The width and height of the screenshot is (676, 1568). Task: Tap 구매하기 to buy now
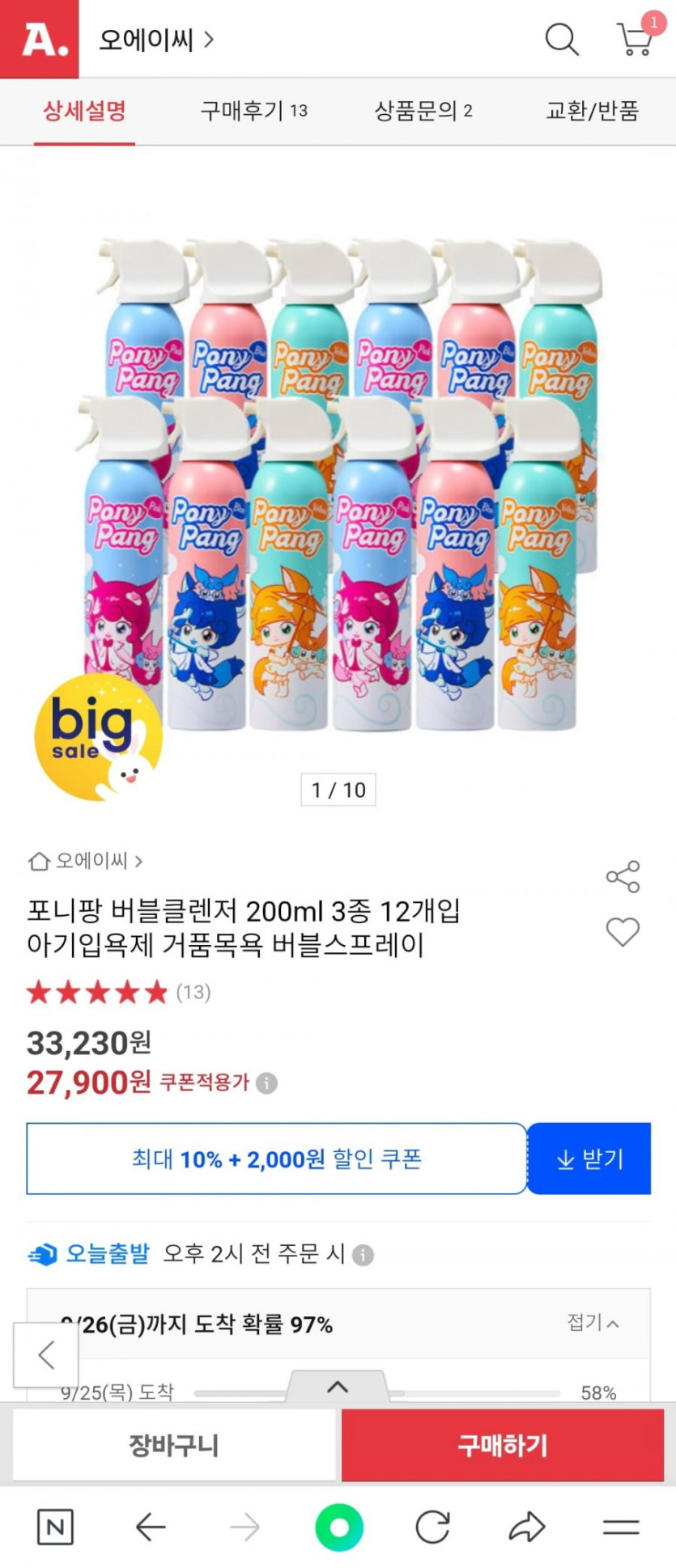[x=503, y=1445]
